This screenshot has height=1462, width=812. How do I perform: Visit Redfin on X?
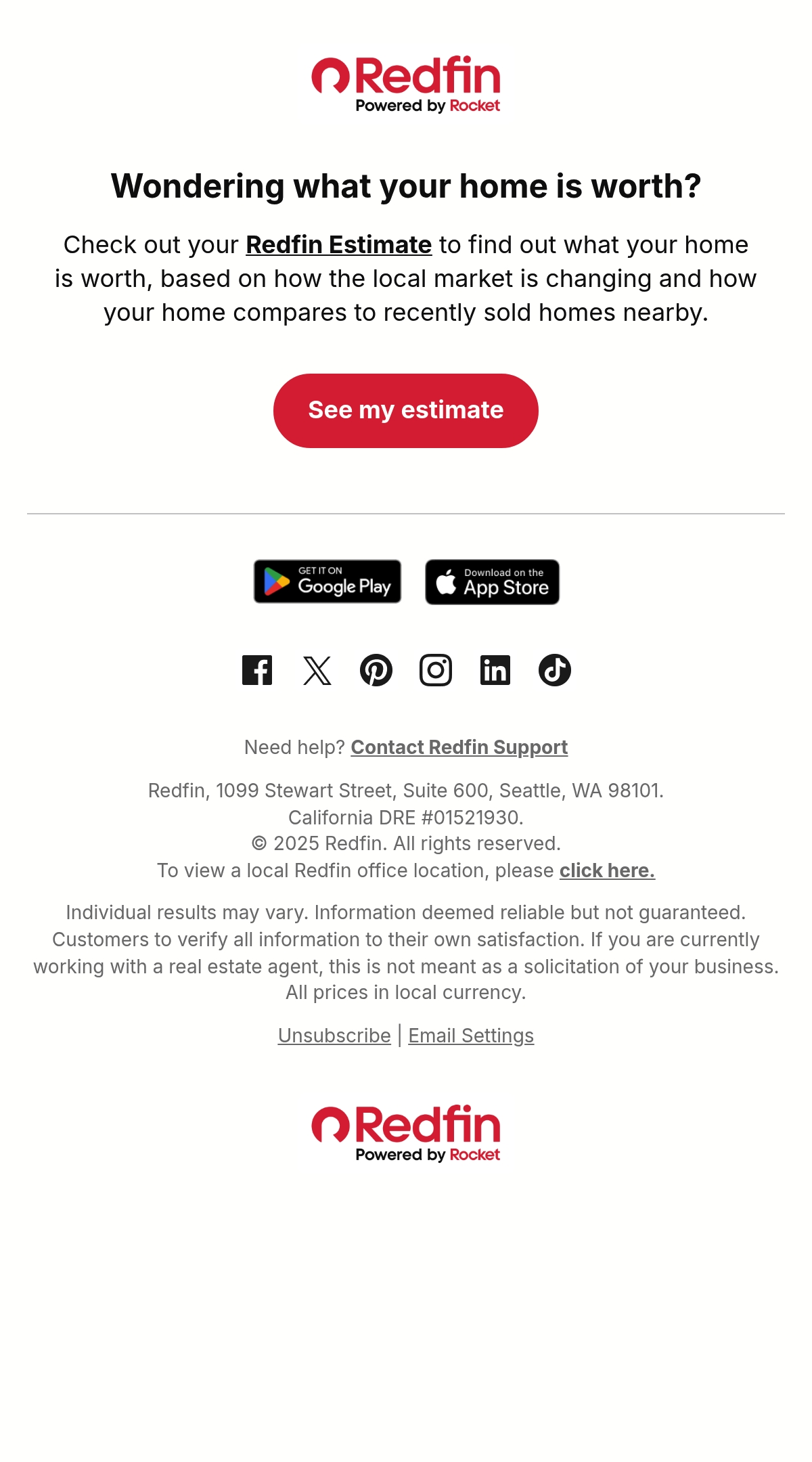[317, 670]
